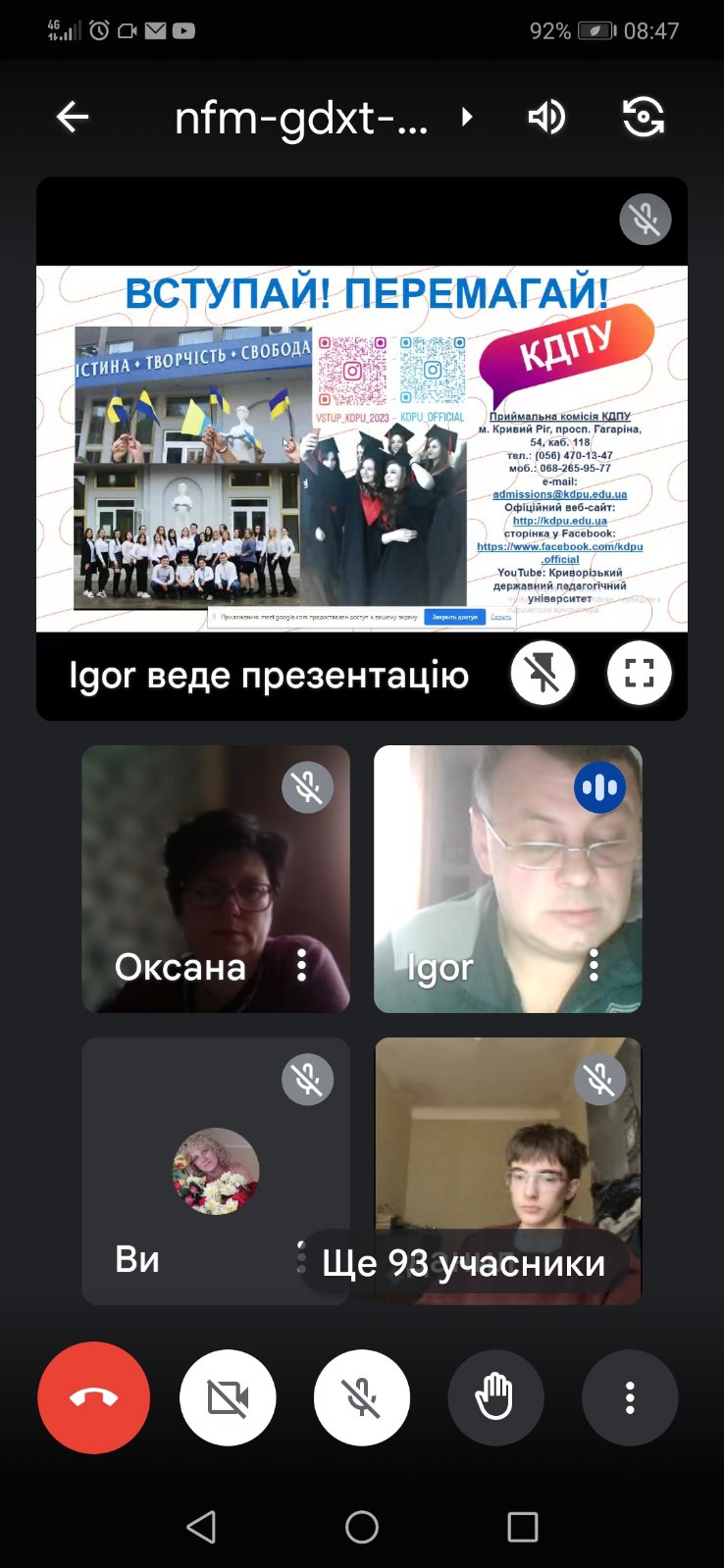Open meeting details for nfm-gdxt code

(324, 118)
